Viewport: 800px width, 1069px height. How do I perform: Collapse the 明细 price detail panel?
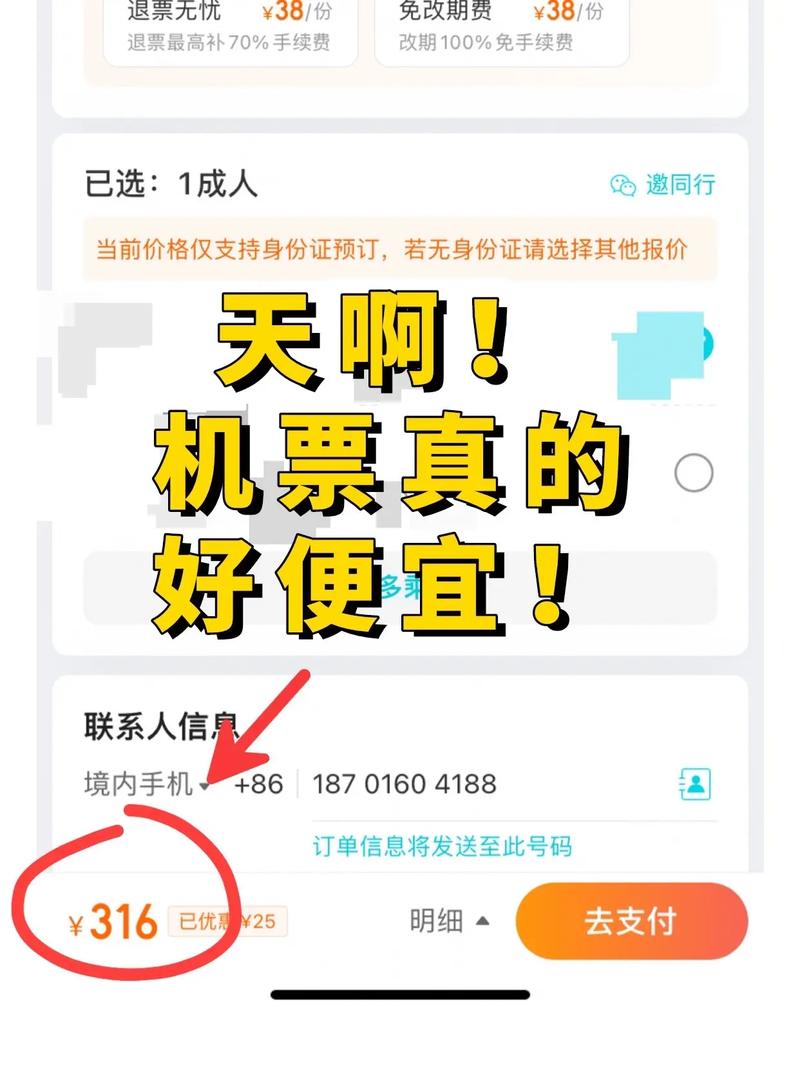[x=448, y=922]
